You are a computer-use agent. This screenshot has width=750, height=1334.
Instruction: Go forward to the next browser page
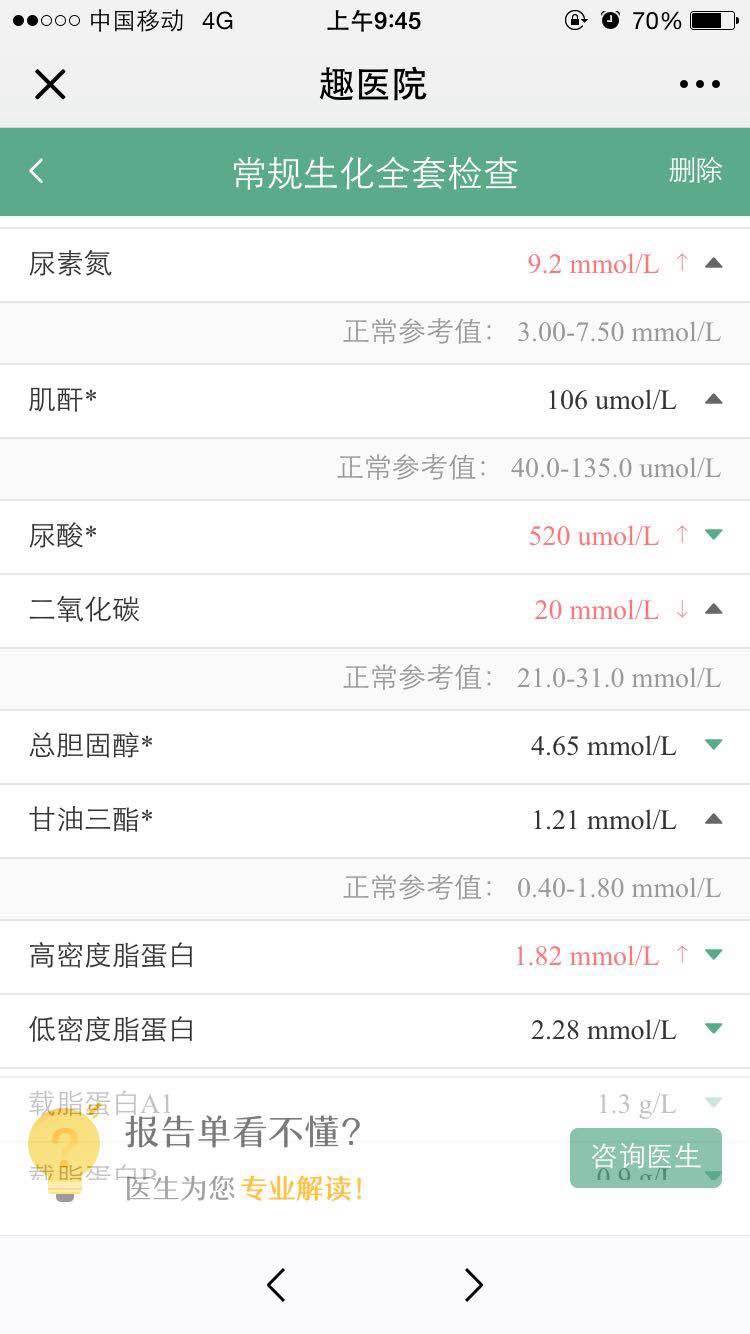point(473,1285)
